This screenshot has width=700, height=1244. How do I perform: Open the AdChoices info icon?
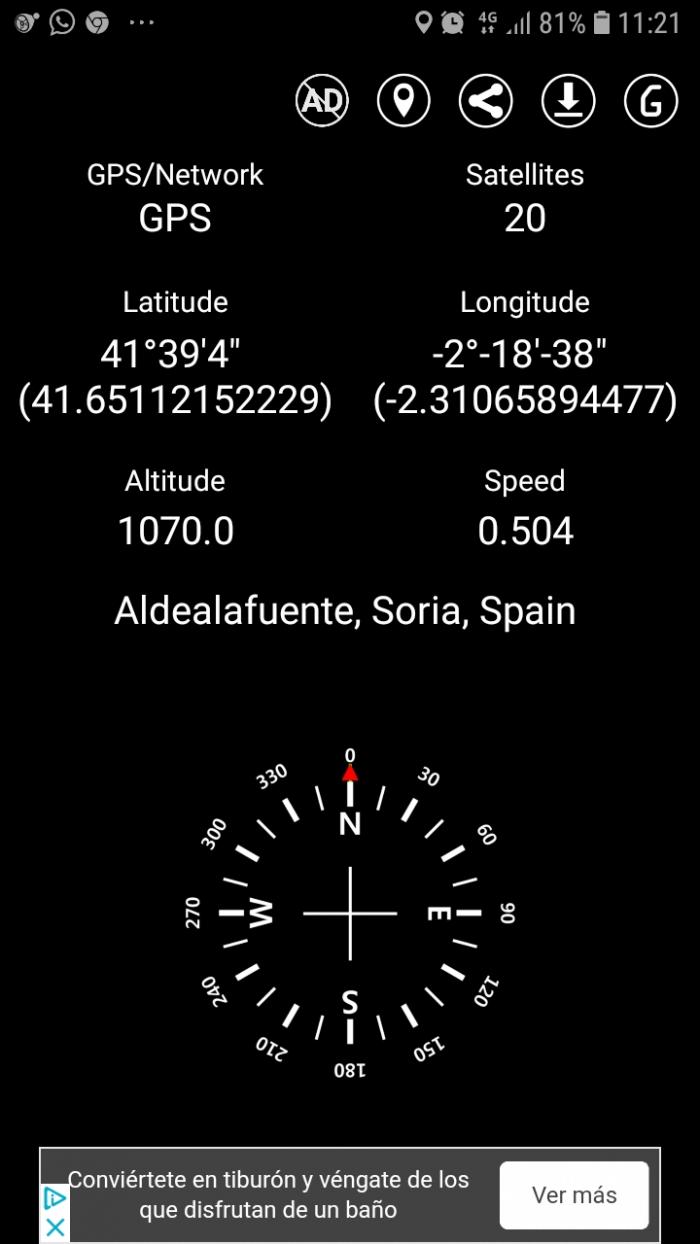coord(56,1198)
